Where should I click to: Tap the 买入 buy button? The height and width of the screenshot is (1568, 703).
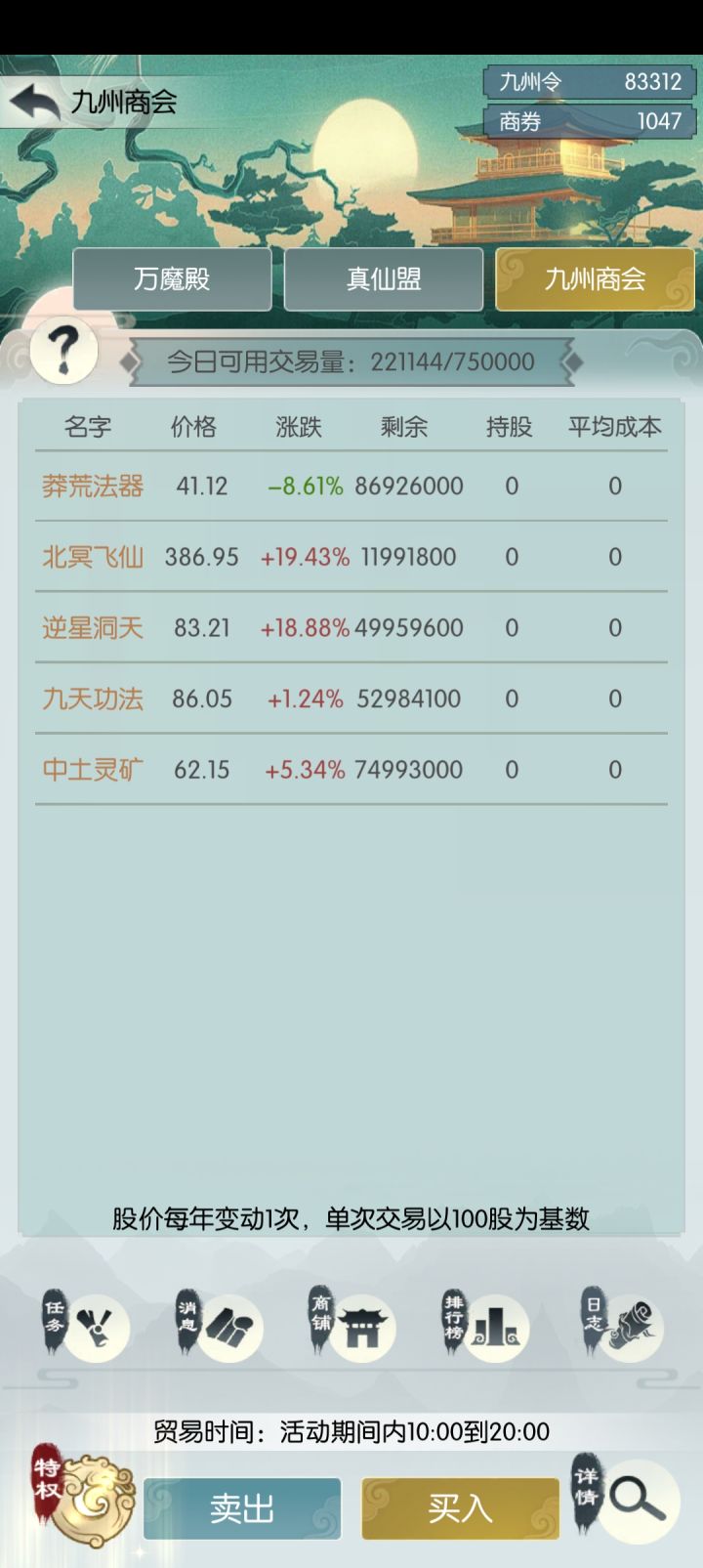click(x=461, y=1508)
